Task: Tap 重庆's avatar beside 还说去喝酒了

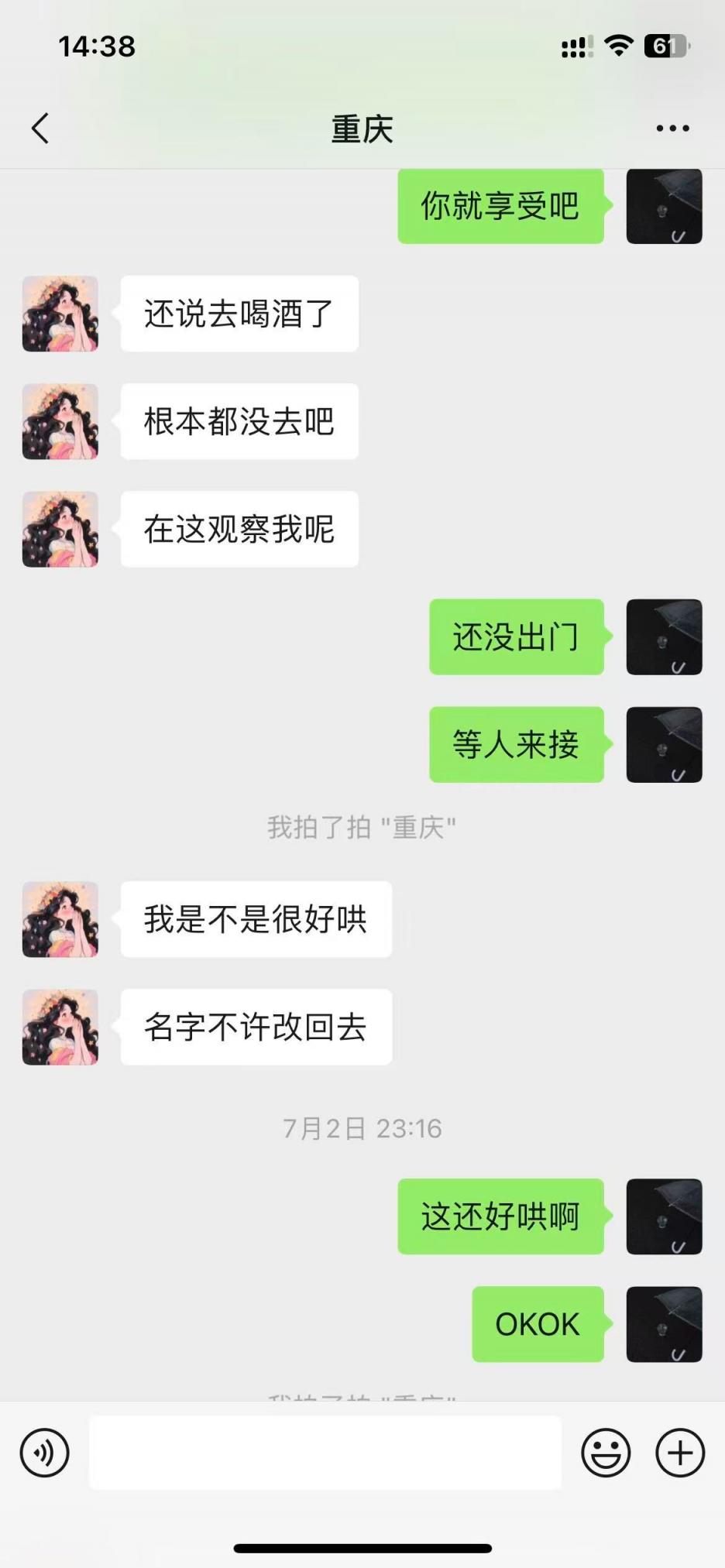Action: point(60,314)
